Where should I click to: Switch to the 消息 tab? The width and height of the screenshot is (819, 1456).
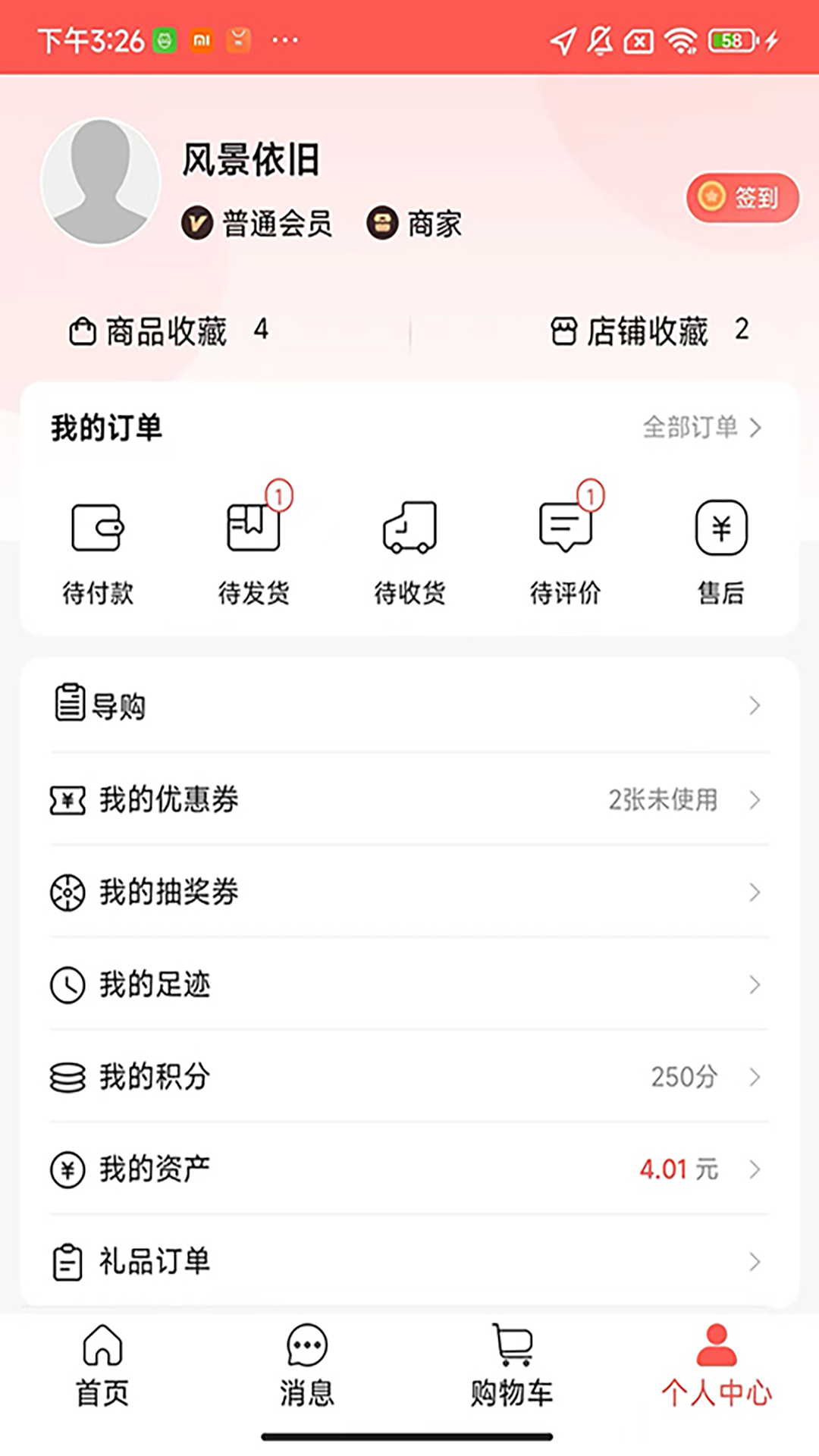pos(307,1367)
